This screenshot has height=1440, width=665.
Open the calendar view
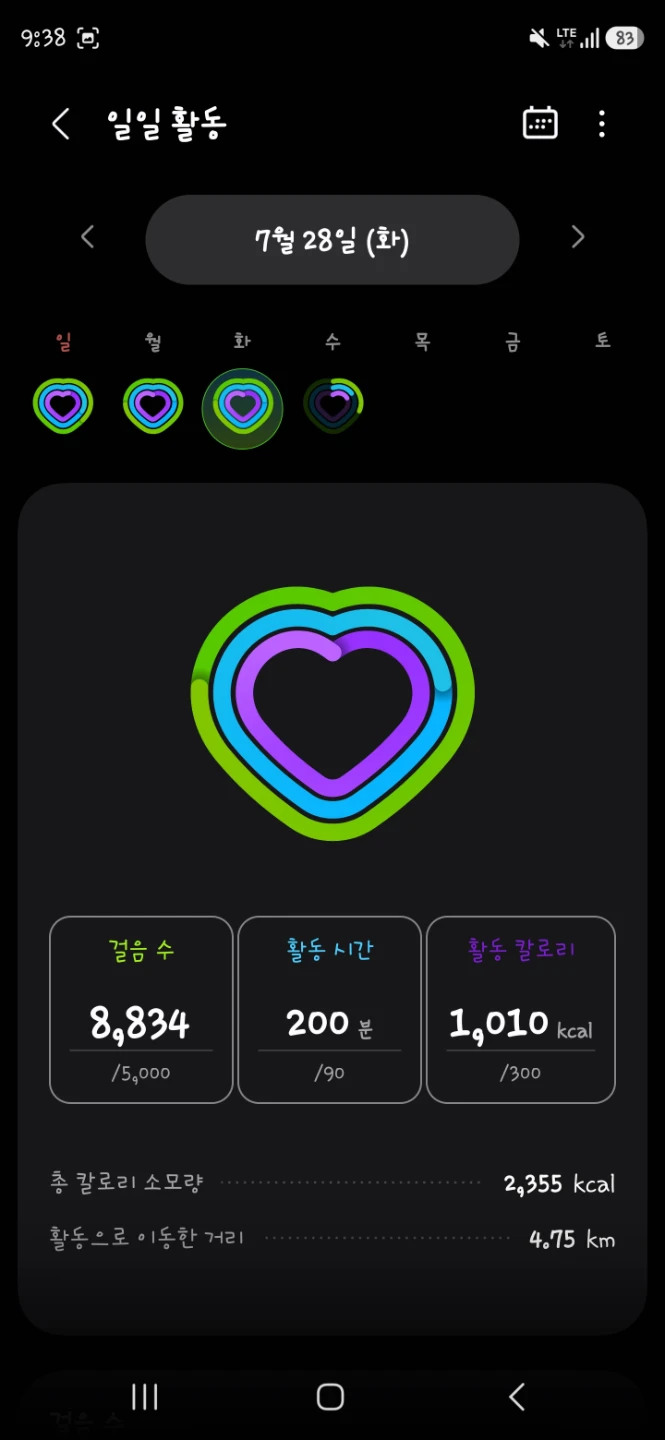click(540, 123)
